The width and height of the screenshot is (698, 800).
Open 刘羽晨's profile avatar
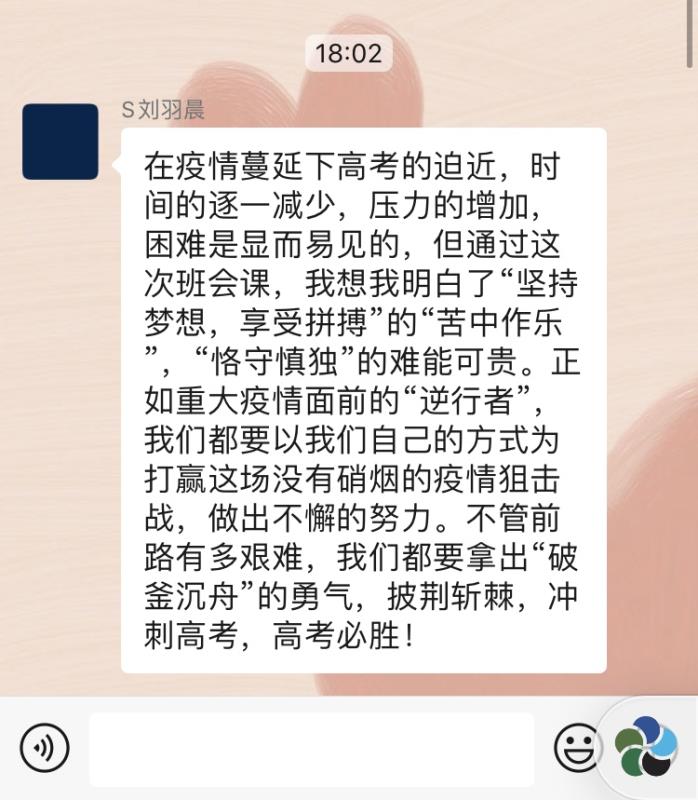60,141
